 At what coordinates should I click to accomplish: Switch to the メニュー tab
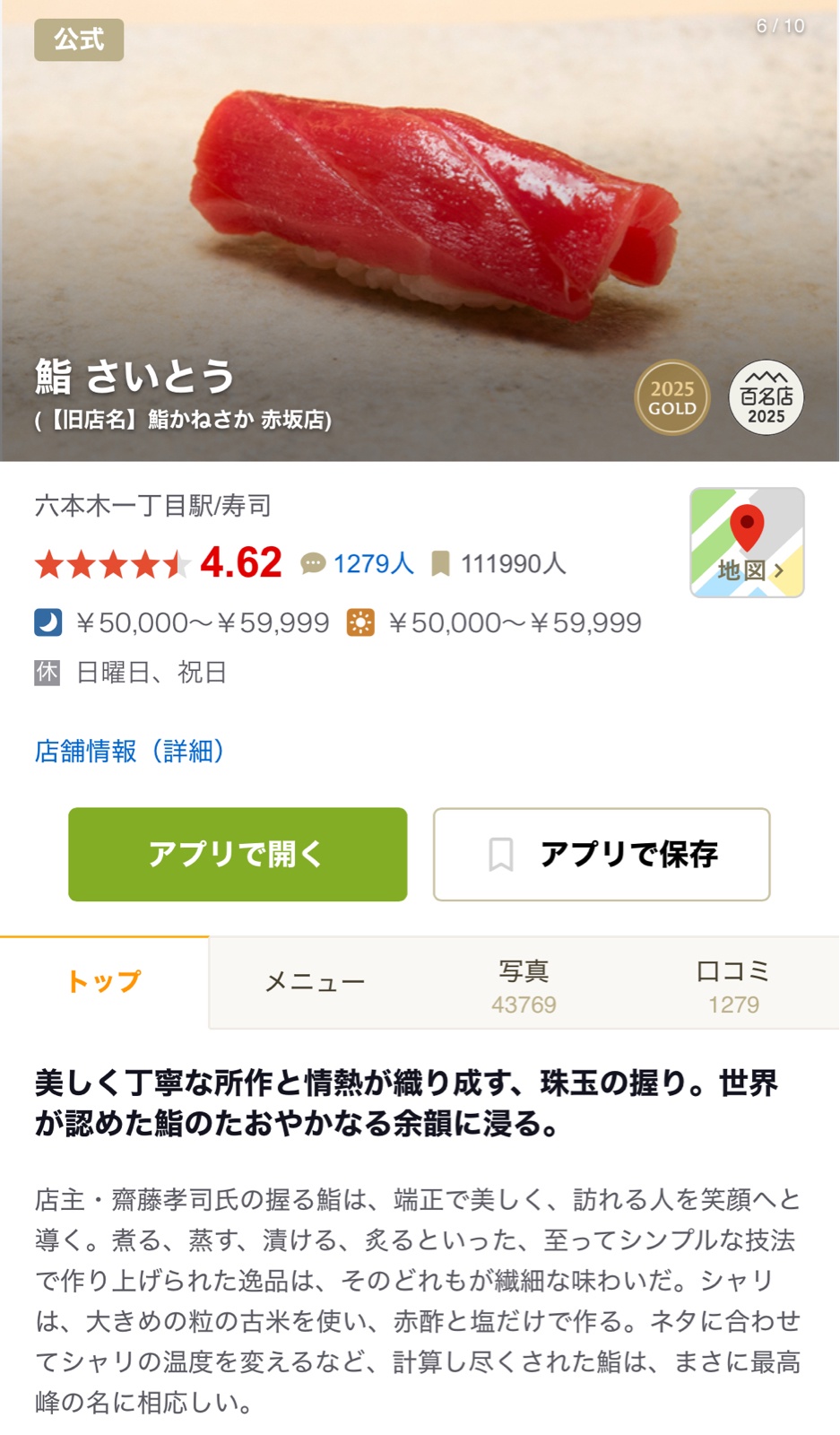point(315,982)
